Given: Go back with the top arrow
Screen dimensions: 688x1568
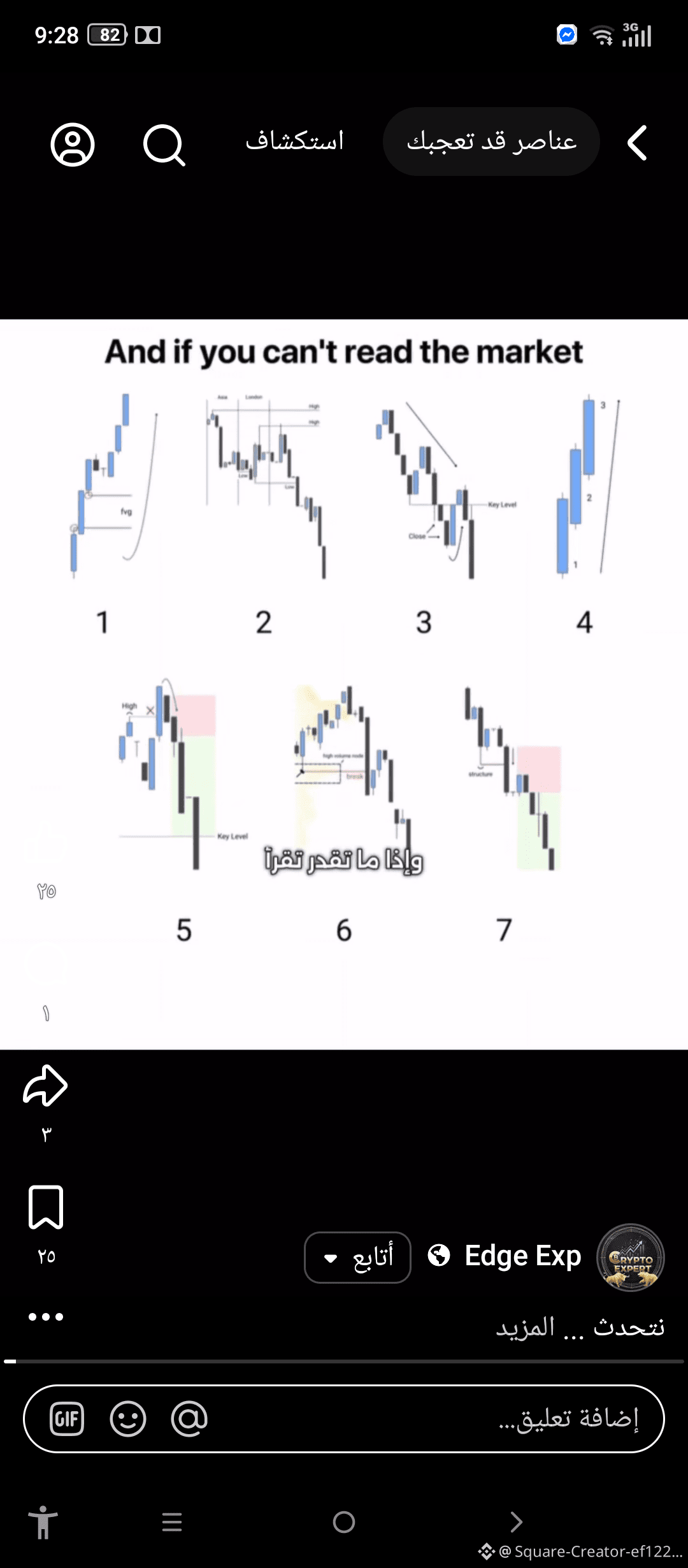Looking at the screenshot, I should coord(637,143).
